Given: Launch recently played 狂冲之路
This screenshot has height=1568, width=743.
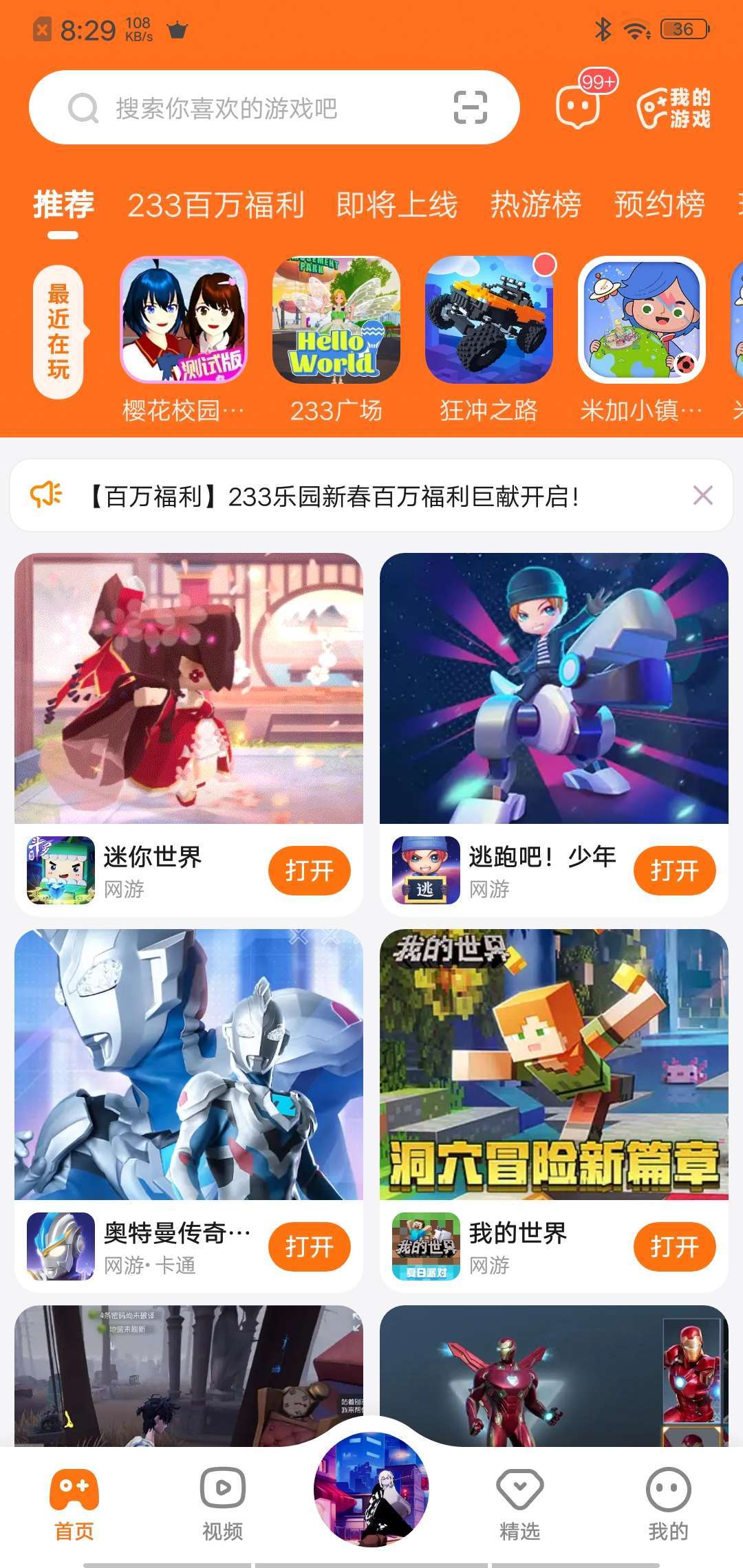Looking at the screenshot, I should point(488,320).
